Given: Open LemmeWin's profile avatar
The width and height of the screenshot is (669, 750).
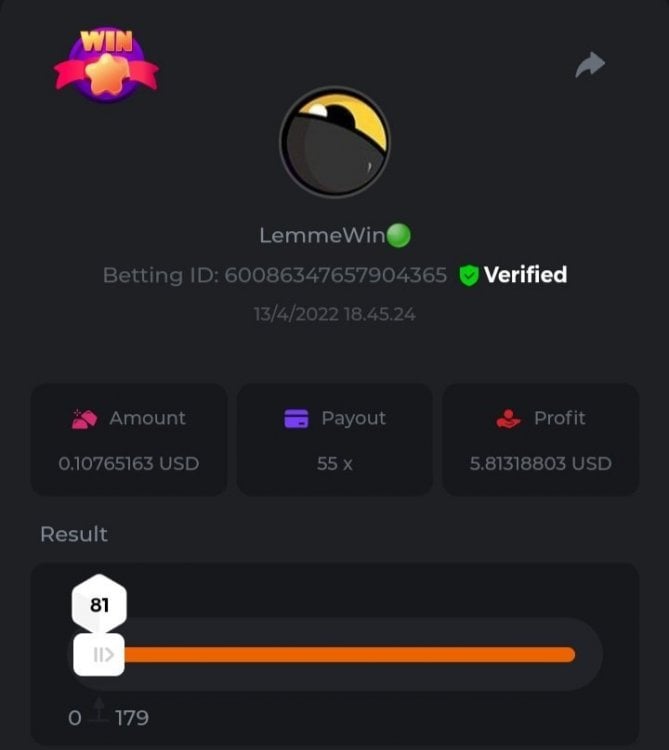Looking at the screenshot, I should pyautogui.click(x=334, y=141).
